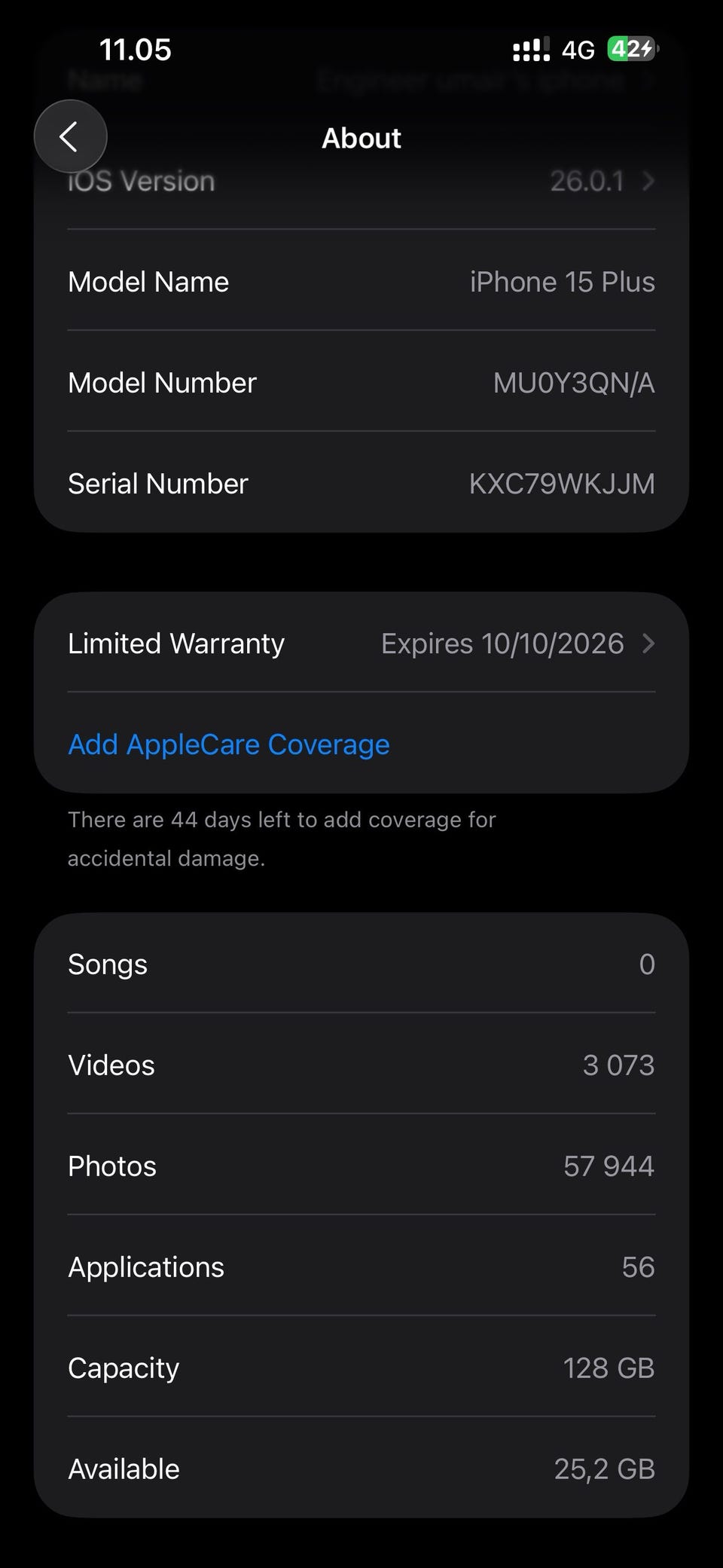Open the Limited Warranty details
Image resolution: width=723 pixels, height=1568 pixels.
[x=361, y=643]
